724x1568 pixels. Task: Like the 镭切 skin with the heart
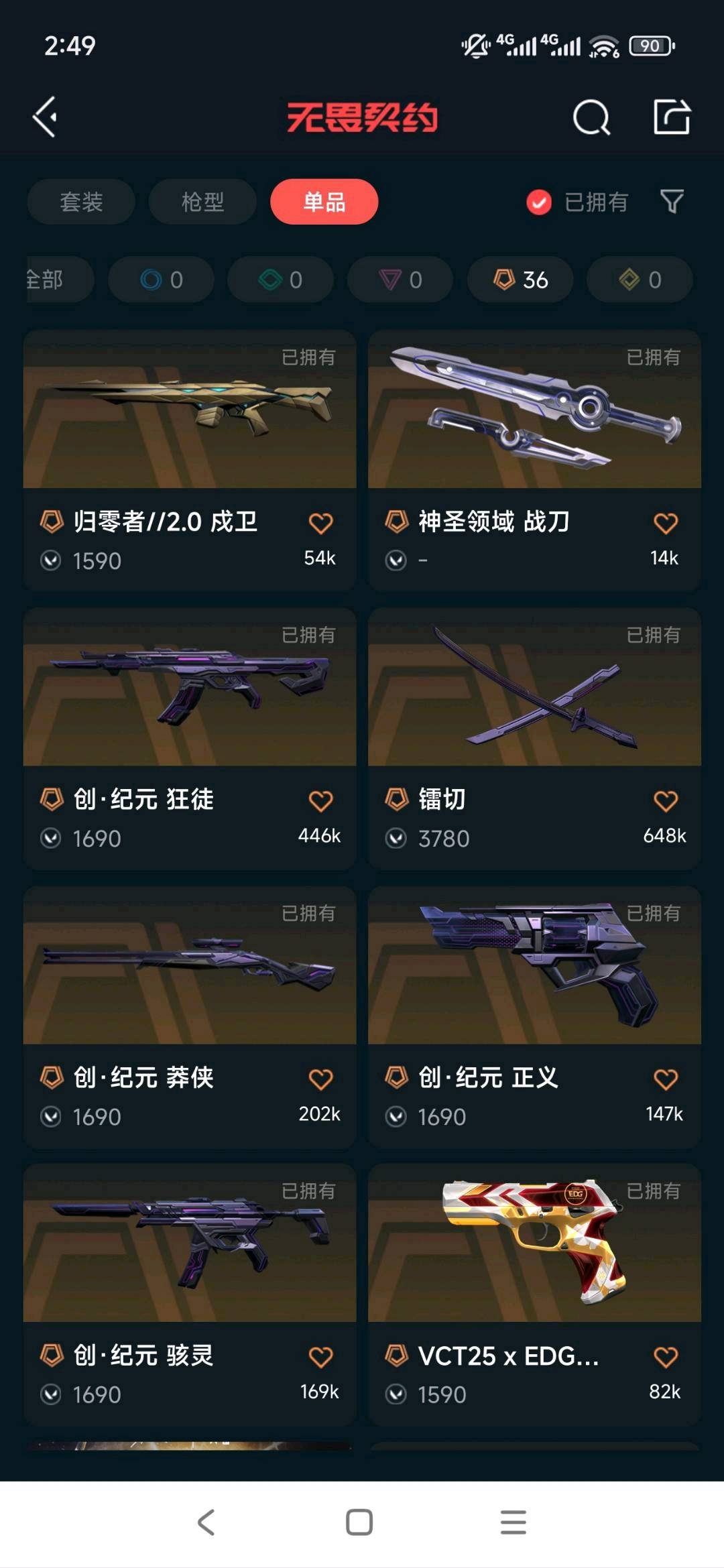pyautogui.click(x=665, y=801)
